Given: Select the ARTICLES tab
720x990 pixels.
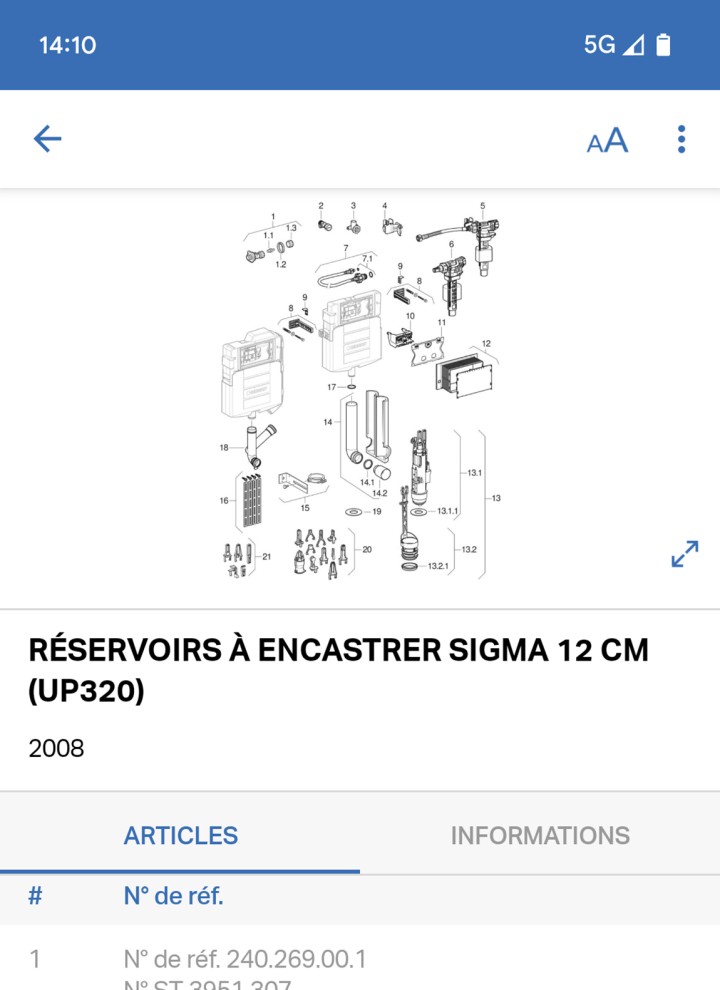Looking at the screenshot, I should (181, 835).
